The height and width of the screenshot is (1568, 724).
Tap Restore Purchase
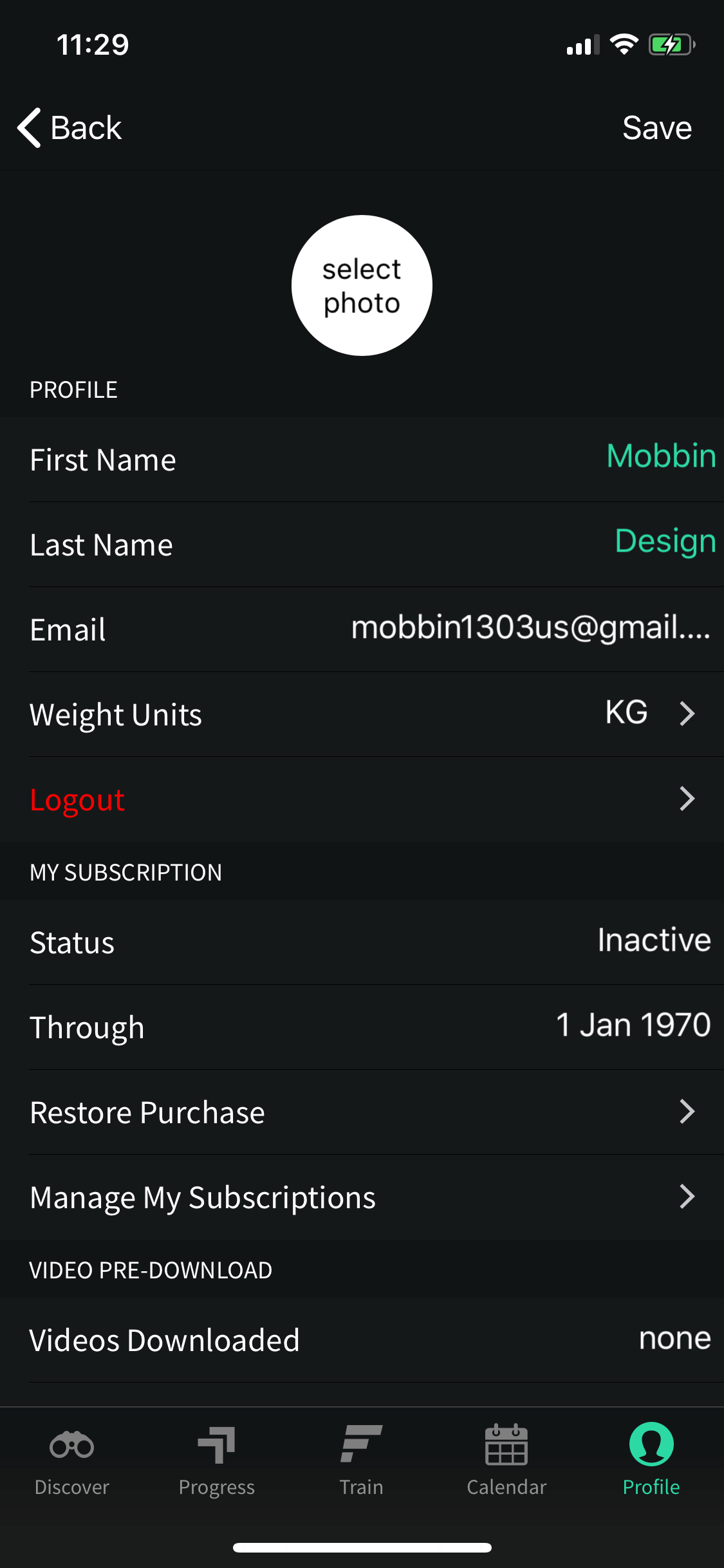click(362, 1112)
